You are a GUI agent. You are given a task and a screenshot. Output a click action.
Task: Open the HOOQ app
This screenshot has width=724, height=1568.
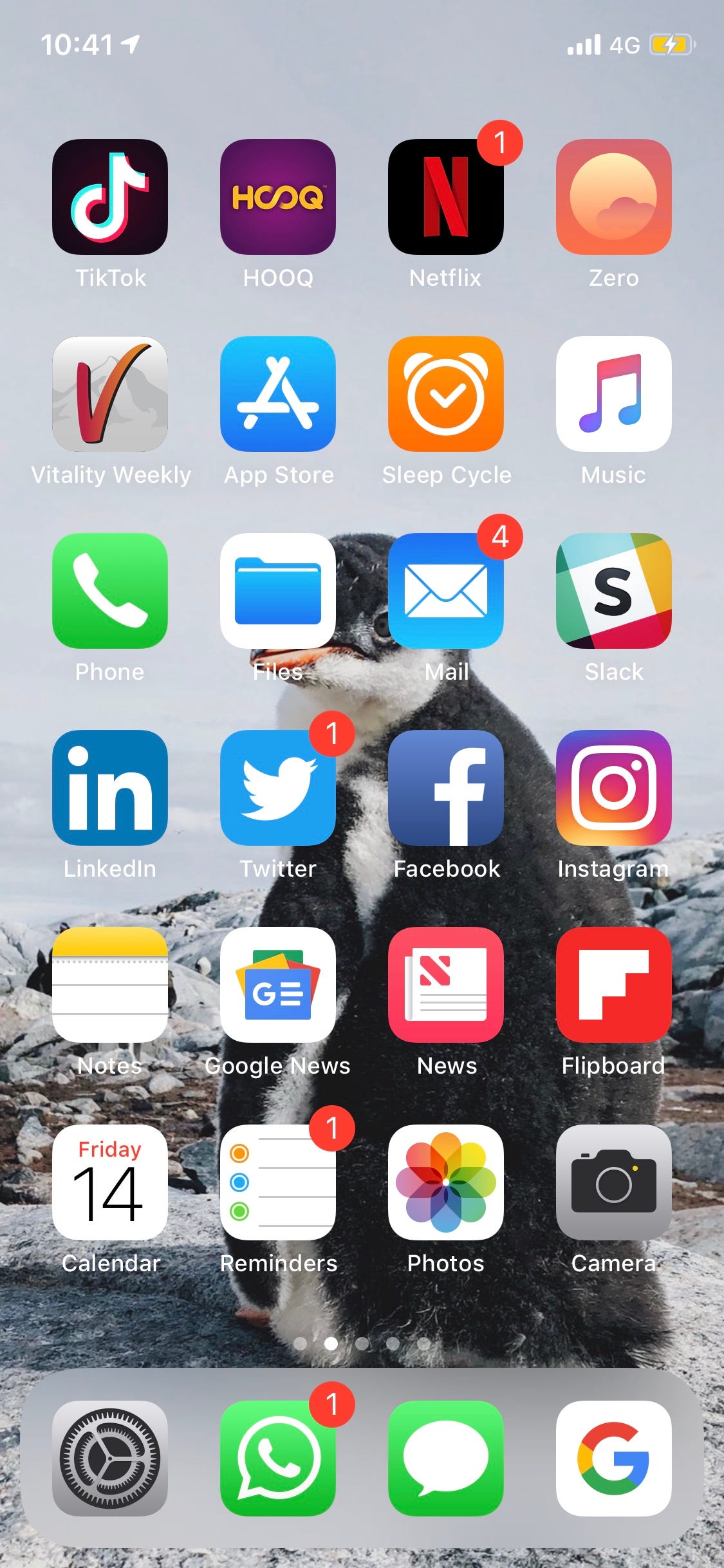(278, 197)
